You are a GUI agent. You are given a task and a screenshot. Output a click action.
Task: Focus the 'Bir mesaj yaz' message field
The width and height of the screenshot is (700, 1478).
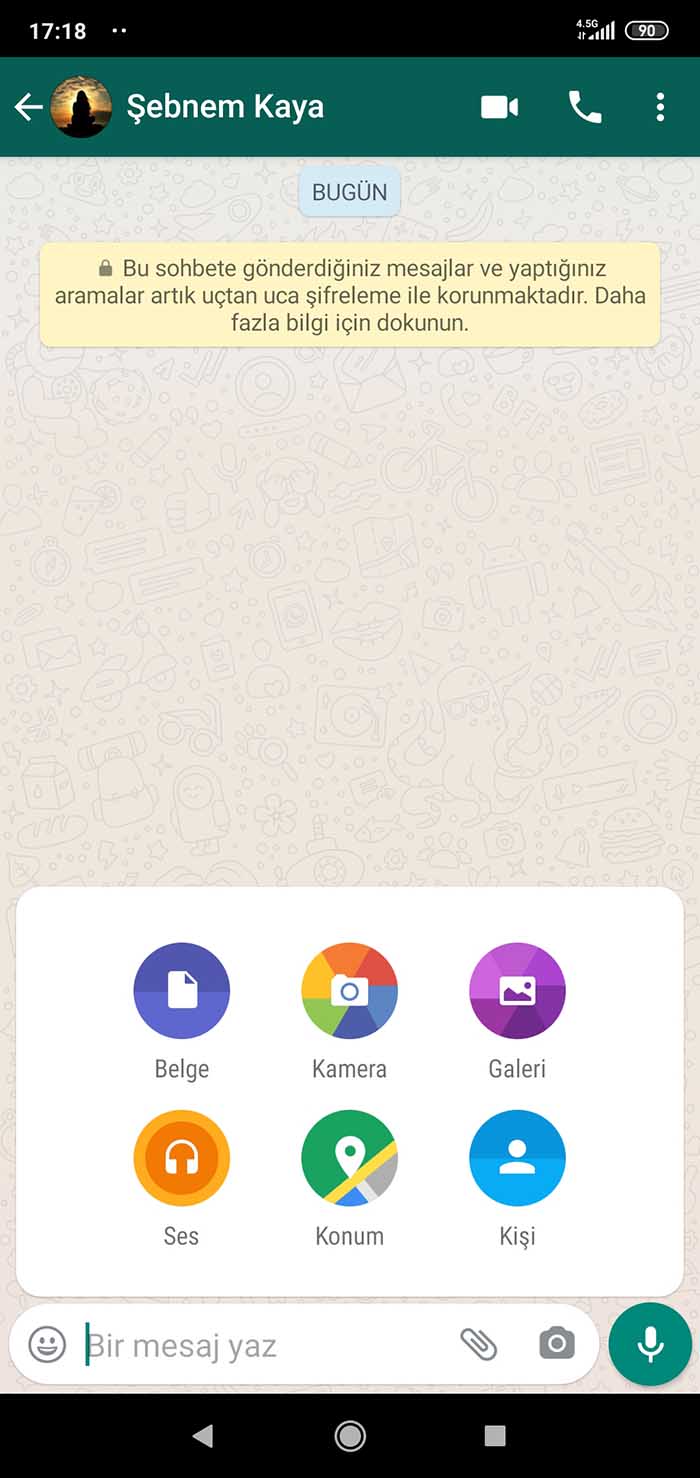click(260, 1345)
